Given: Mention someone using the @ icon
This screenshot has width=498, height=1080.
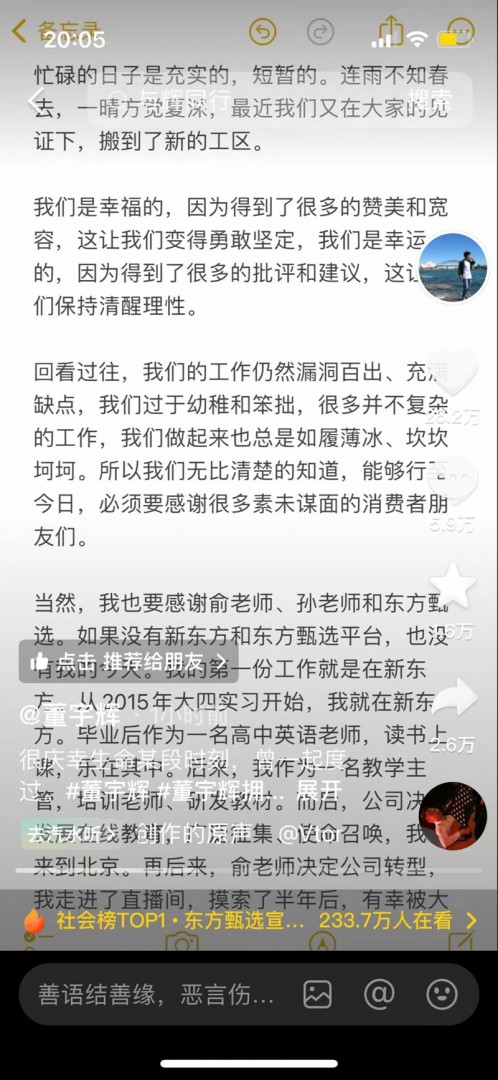Looking at the screenshot, I should point(379,995).
